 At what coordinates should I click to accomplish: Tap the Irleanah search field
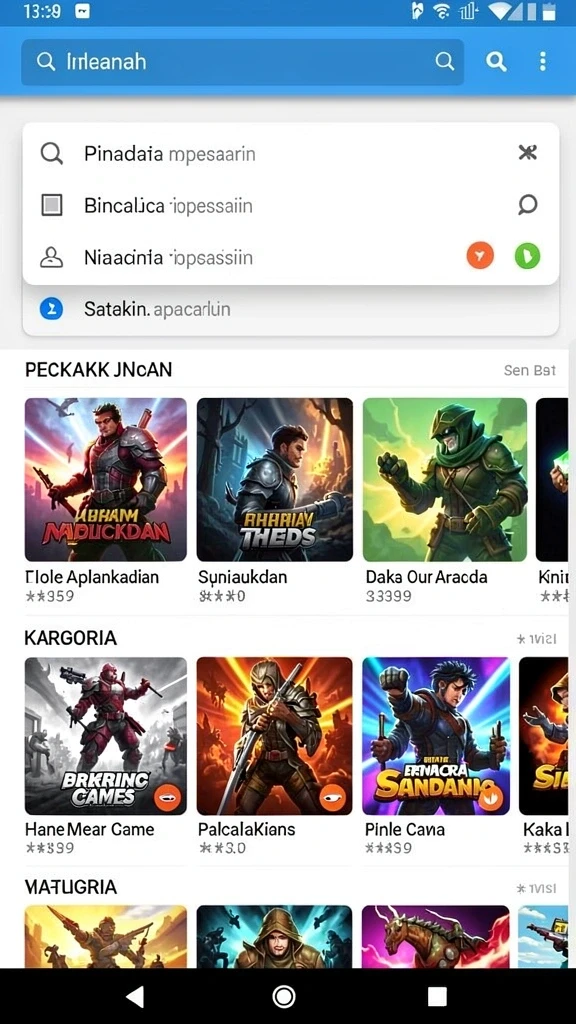coord(242,62)
